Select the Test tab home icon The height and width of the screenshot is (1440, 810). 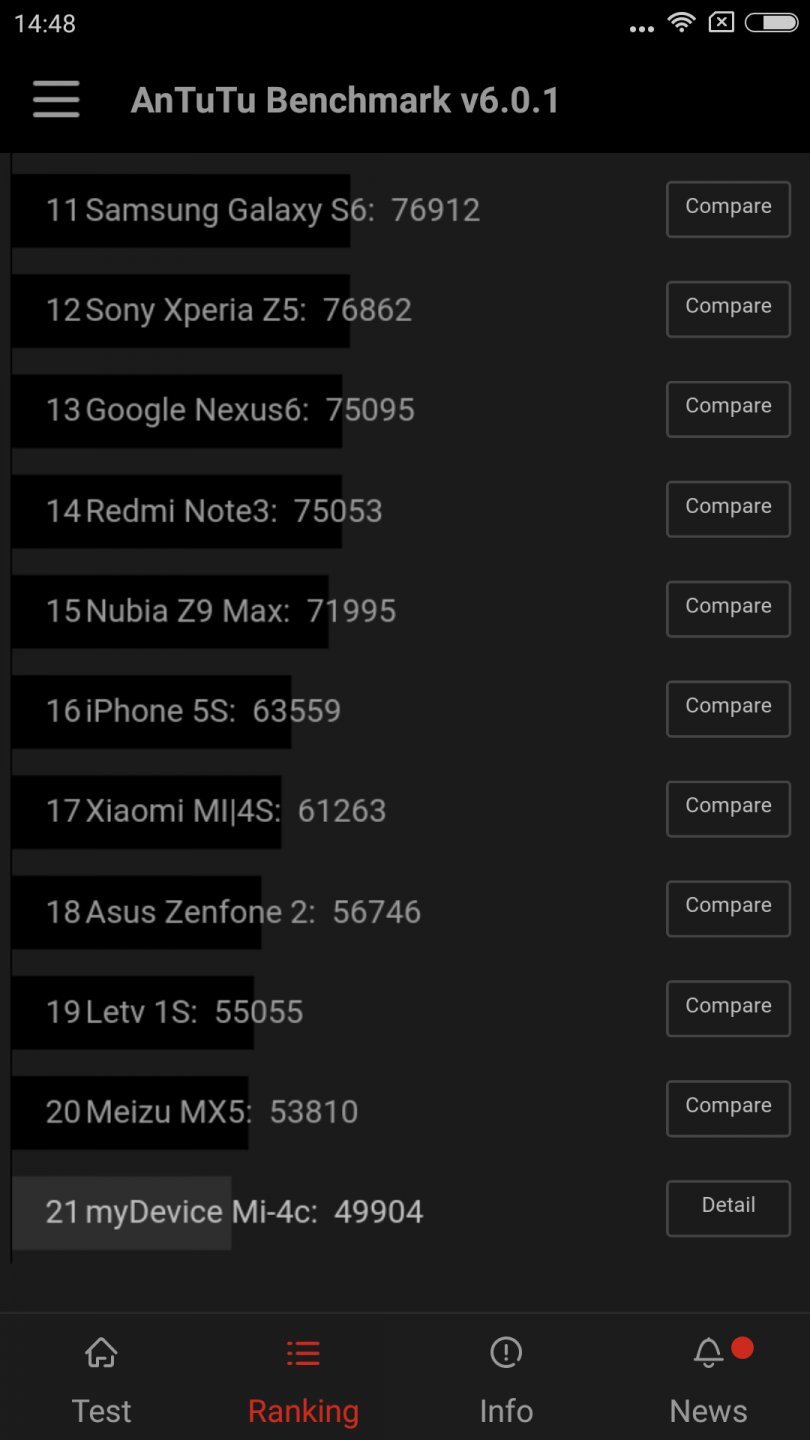click(x=101, y=1352)
